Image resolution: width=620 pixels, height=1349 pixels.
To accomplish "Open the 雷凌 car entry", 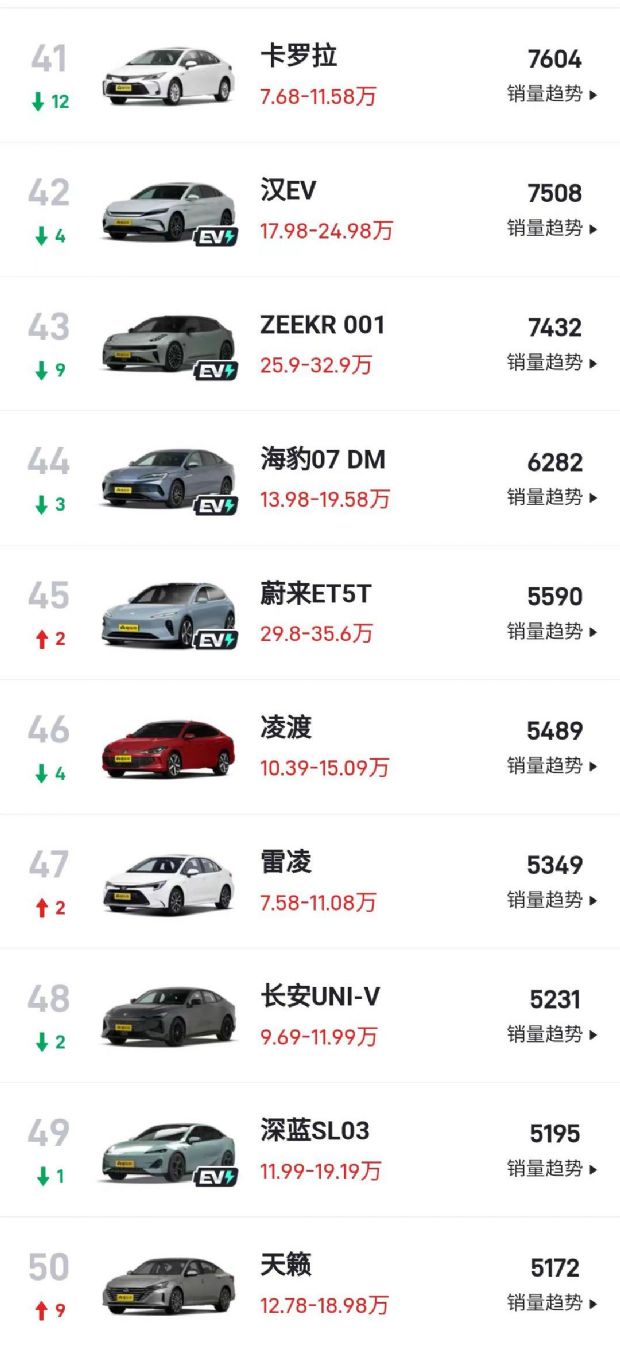I will click(286, 862).
